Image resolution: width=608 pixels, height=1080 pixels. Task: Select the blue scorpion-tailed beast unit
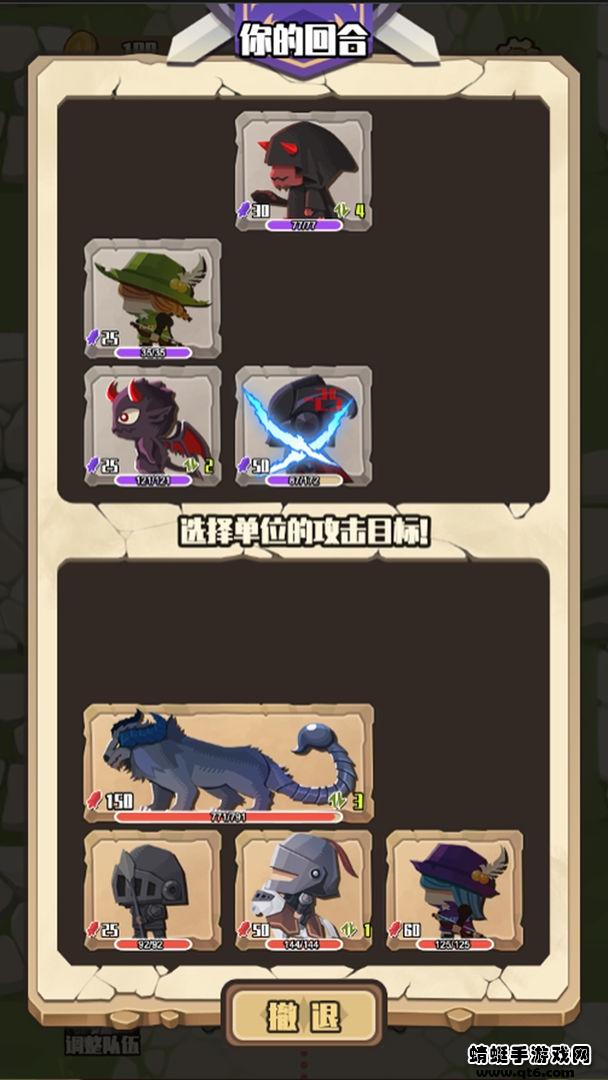(229, 764)
